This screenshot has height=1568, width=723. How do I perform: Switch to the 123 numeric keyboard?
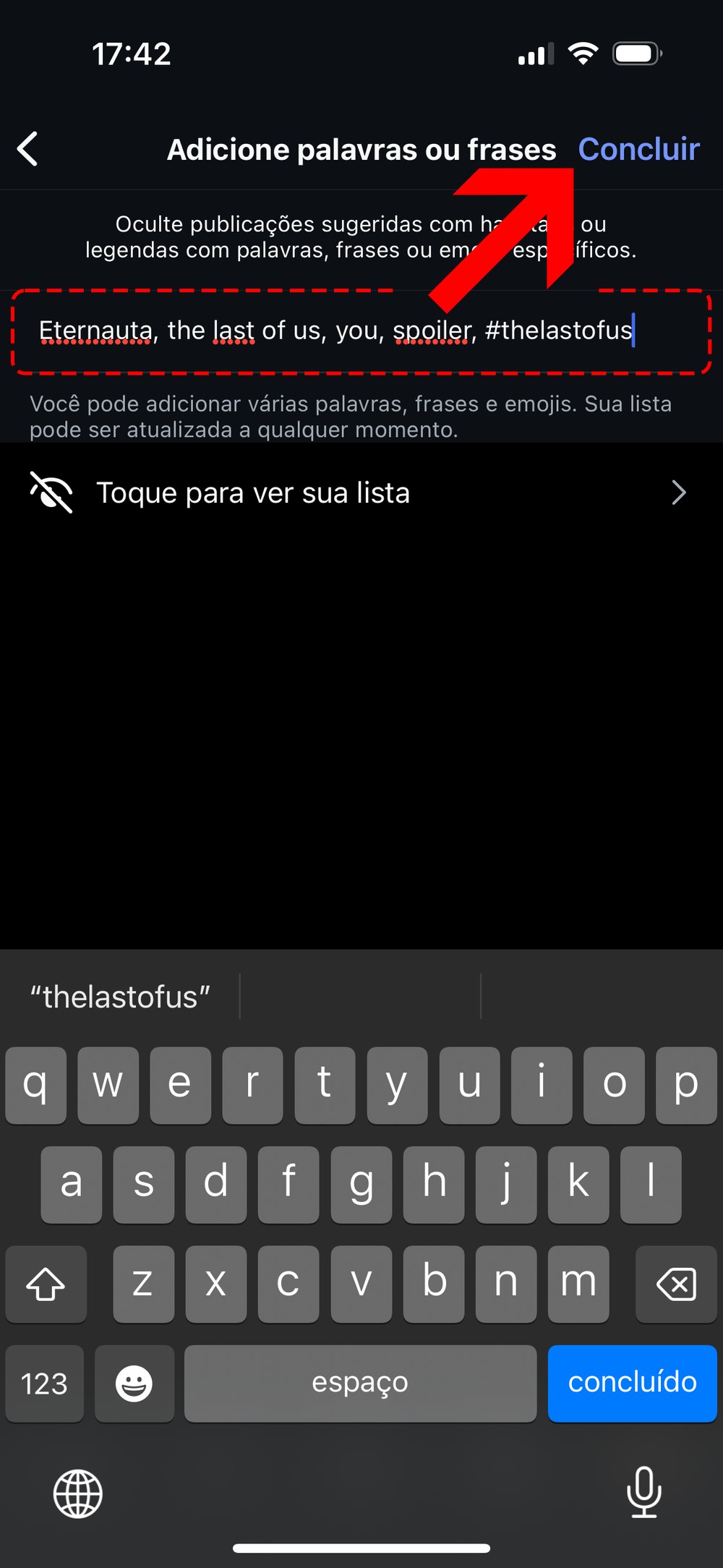pos(44,1383)
